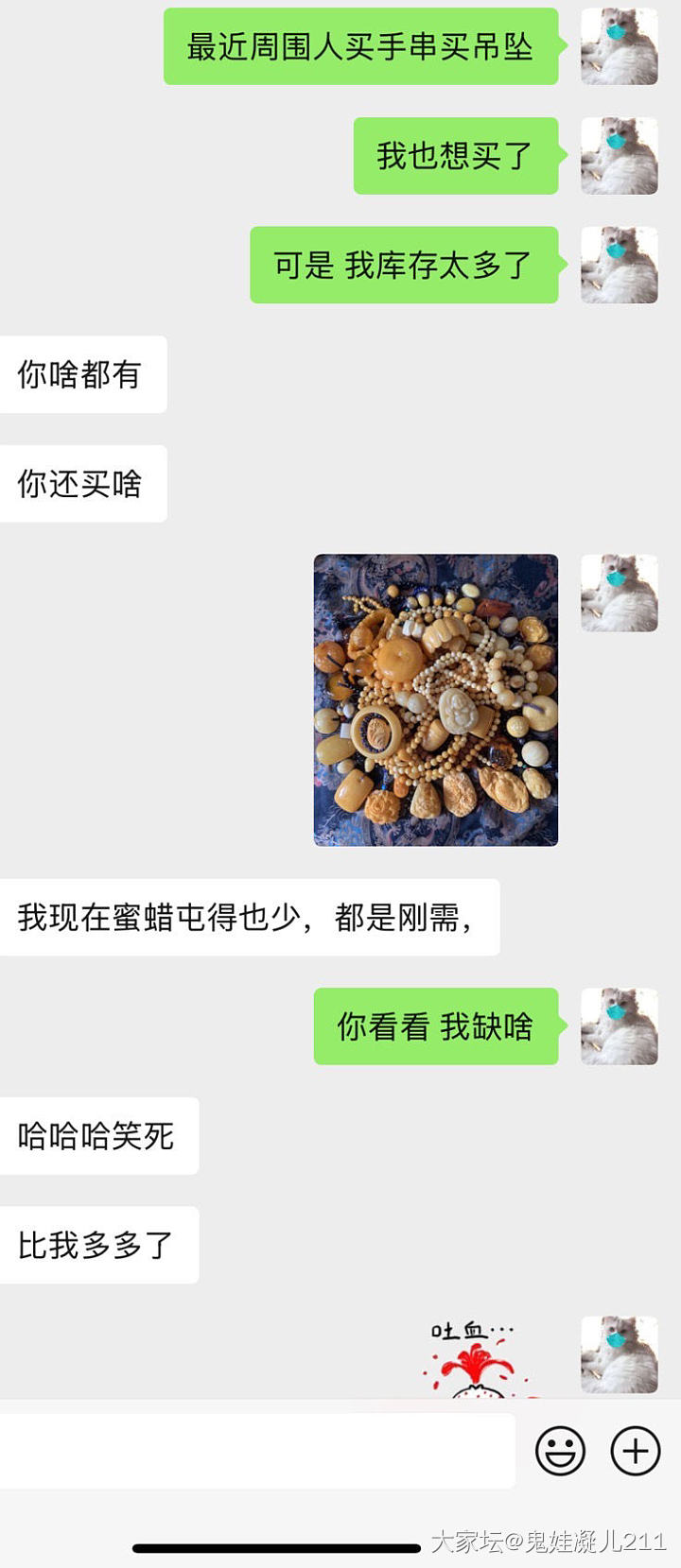Open sender's avatar beside 我也想买了
The height and width of the screenshot is (1568, 681).
619,156
